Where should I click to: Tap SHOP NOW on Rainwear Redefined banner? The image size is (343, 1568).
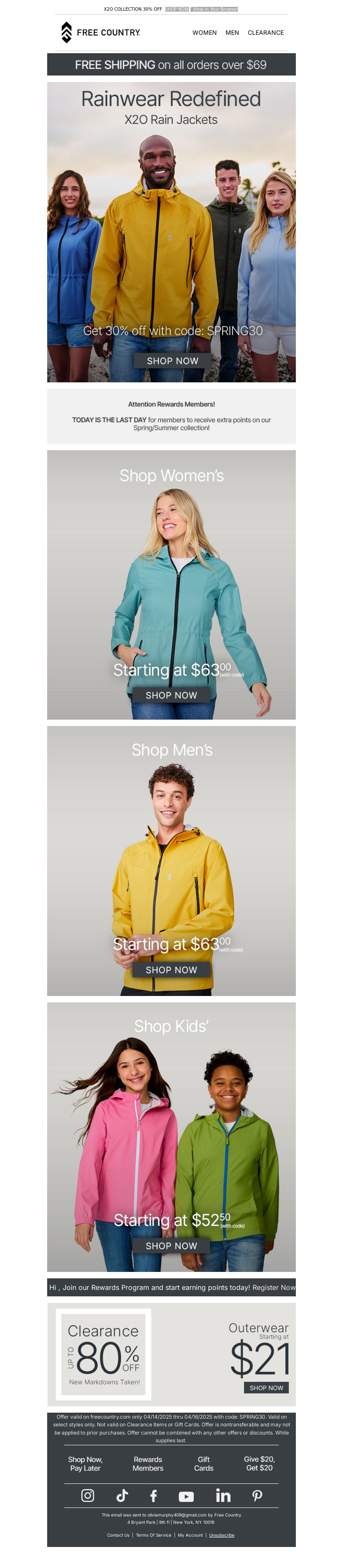click(172, 361)
